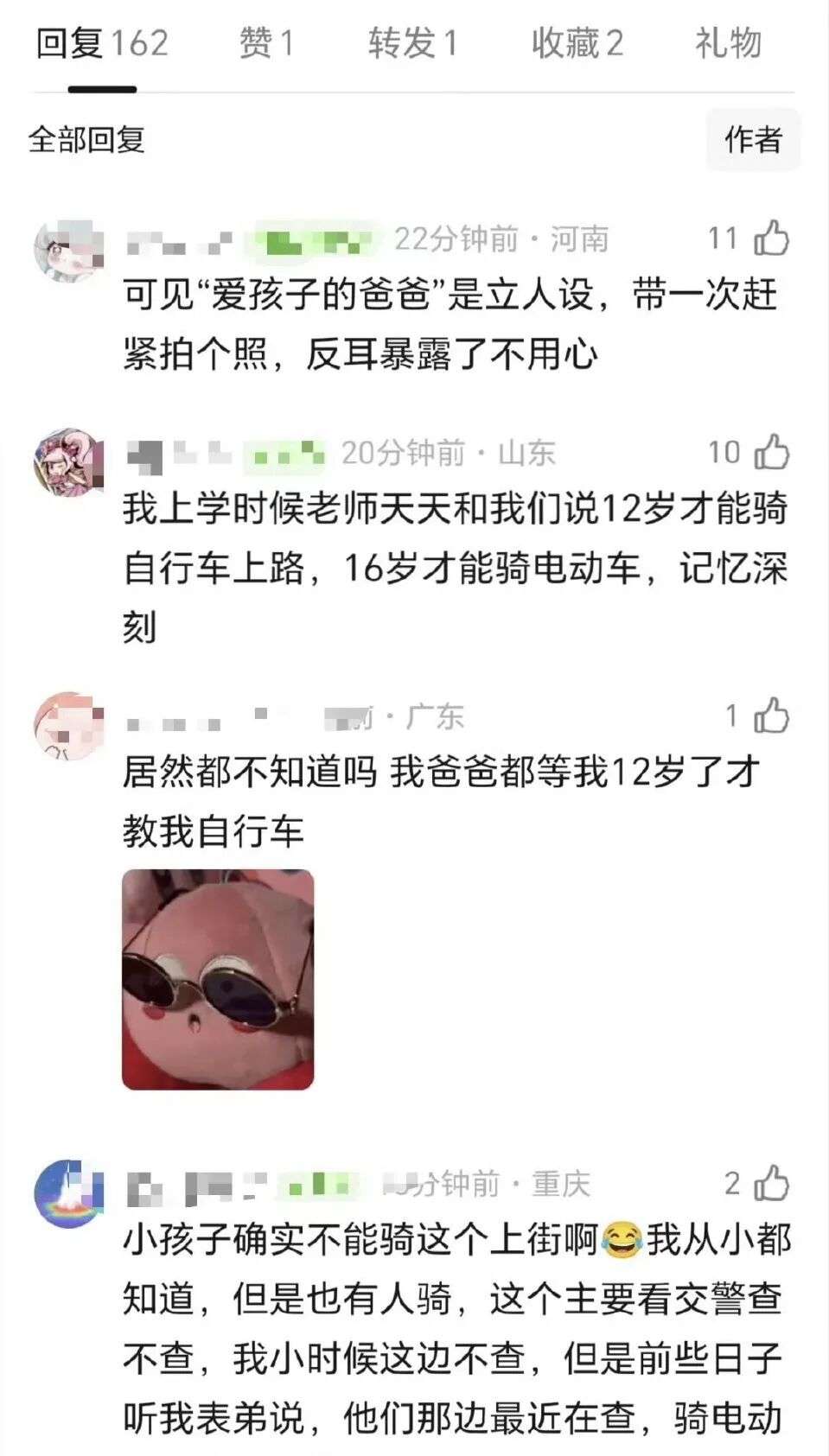Screen dimensions: 829x1456
Task: Switch to the 赞 tab
Action: click(x=266, y=43)
